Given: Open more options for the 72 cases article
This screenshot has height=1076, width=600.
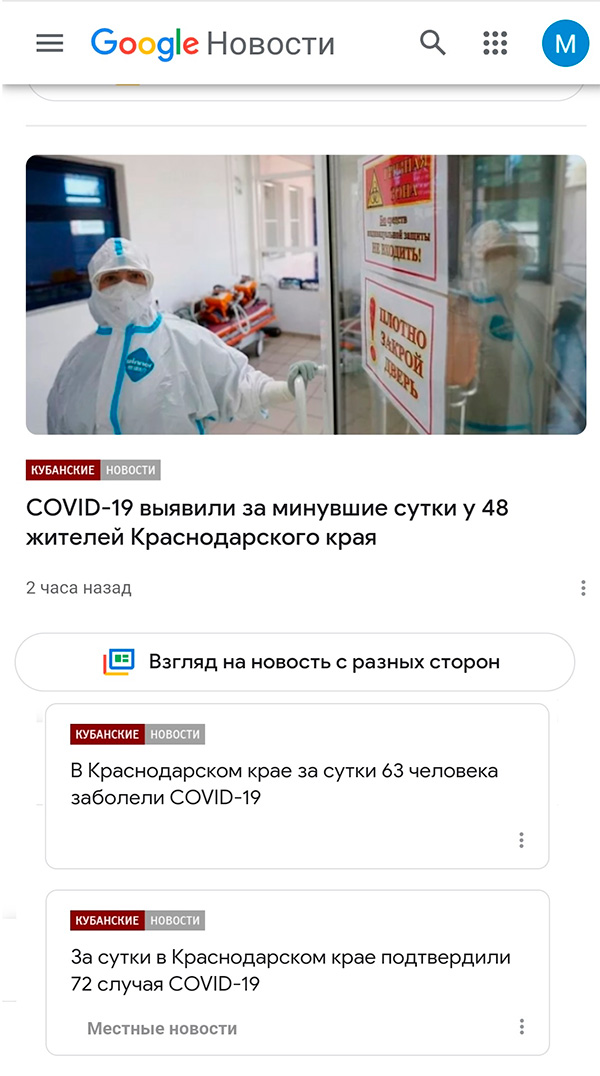Looking at the screenshot, I should click(x=521, y=1027).
